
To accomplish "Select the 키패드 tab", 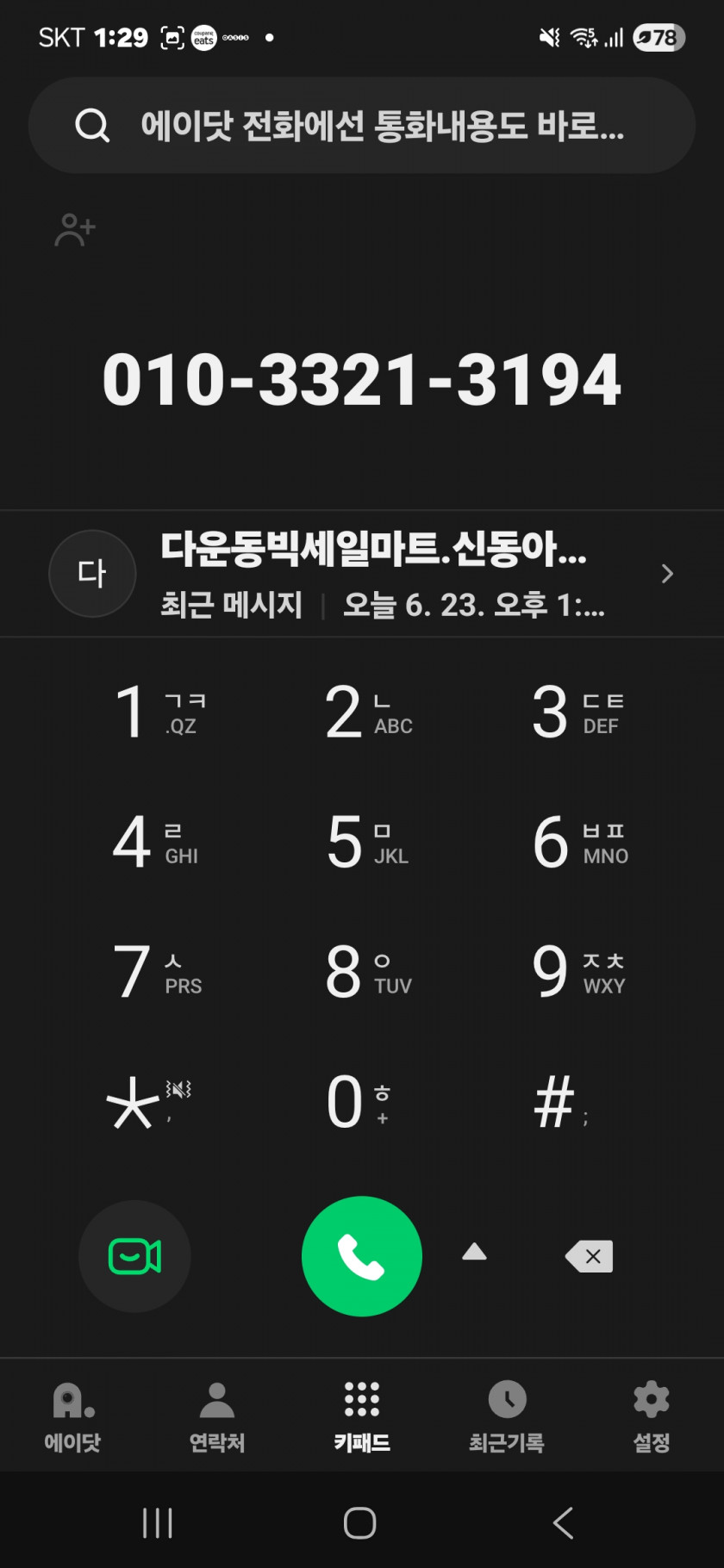I will tap(362, 1416).
